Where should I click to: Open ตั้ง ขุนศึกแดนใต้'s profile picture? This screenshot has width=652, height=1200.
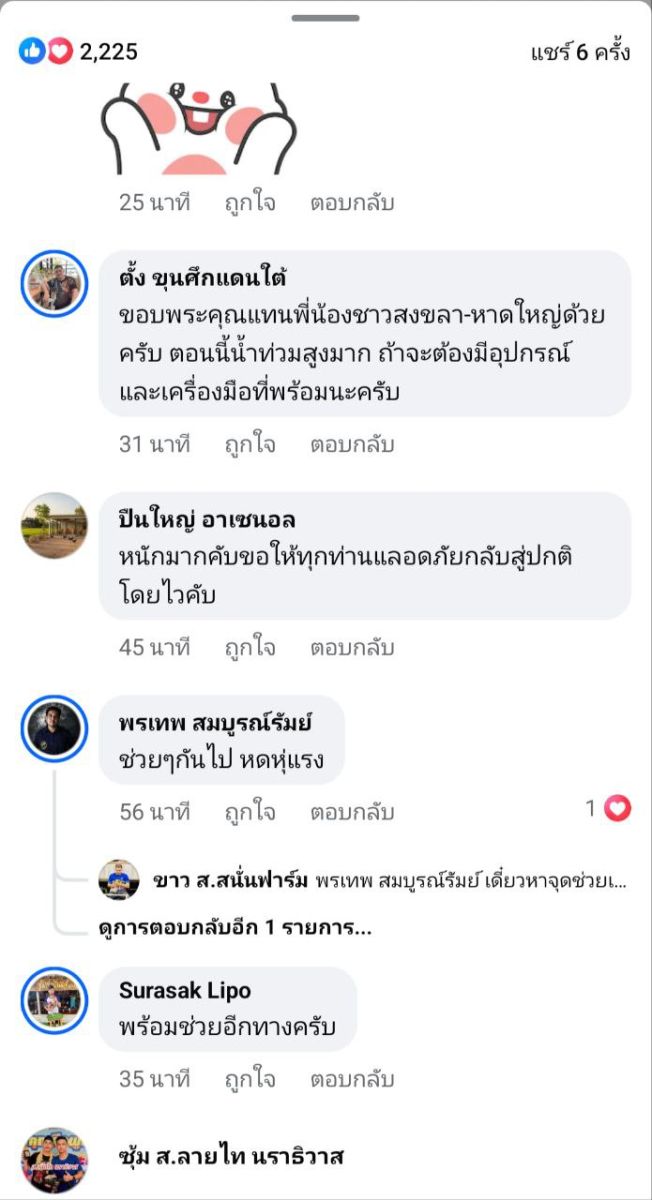(55, 283)
